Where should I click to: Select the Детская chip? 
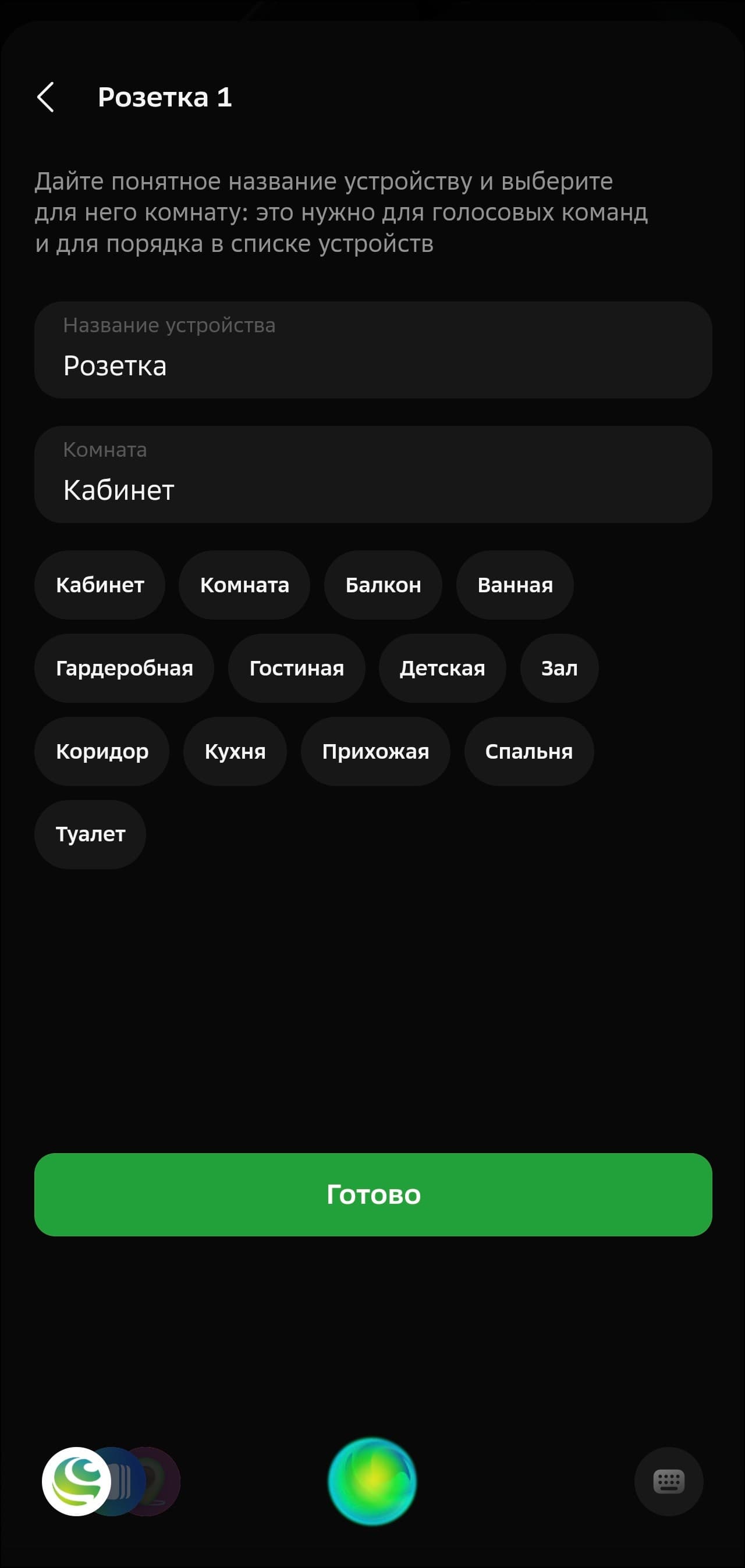click(x=442, y=669)
